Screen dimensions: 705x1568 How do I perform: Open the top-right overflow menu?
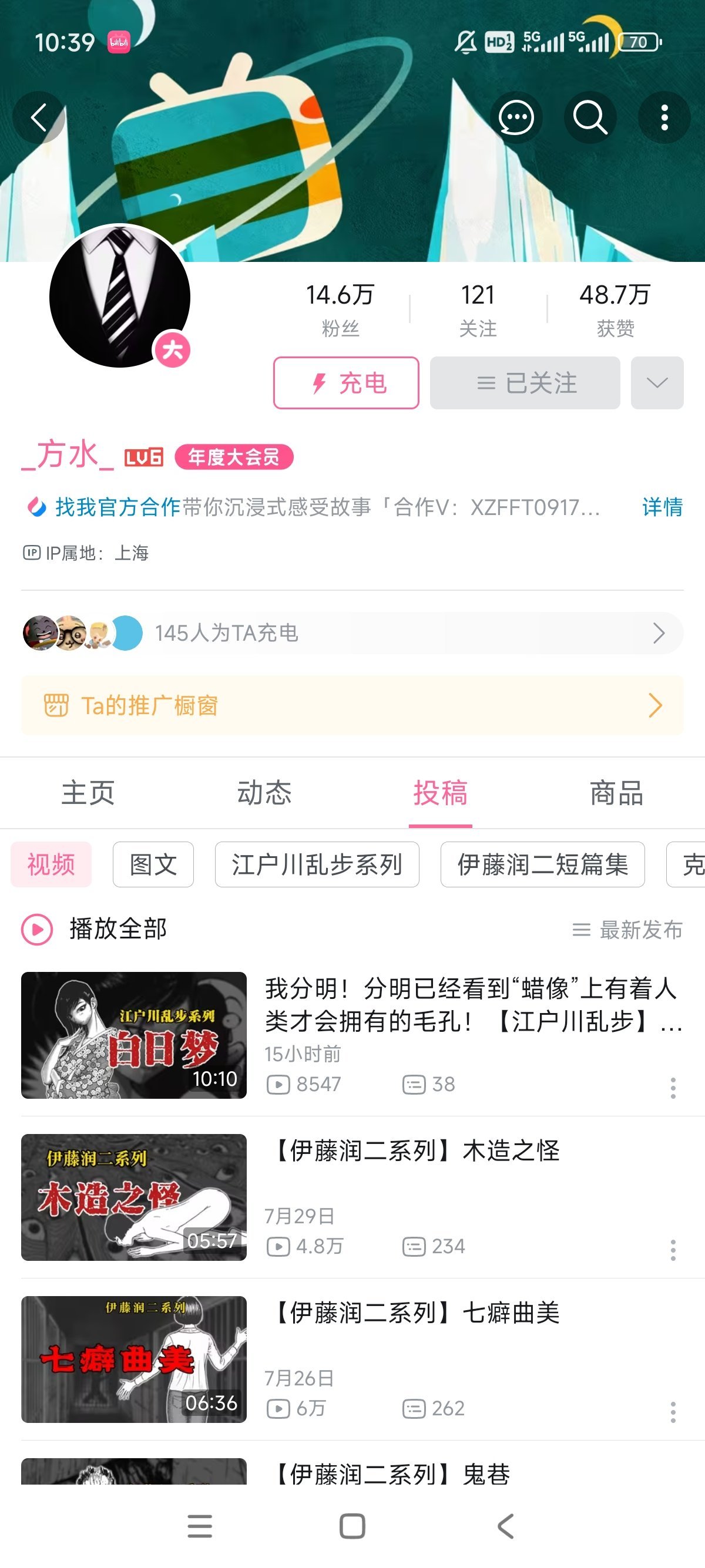coord(664,117)
